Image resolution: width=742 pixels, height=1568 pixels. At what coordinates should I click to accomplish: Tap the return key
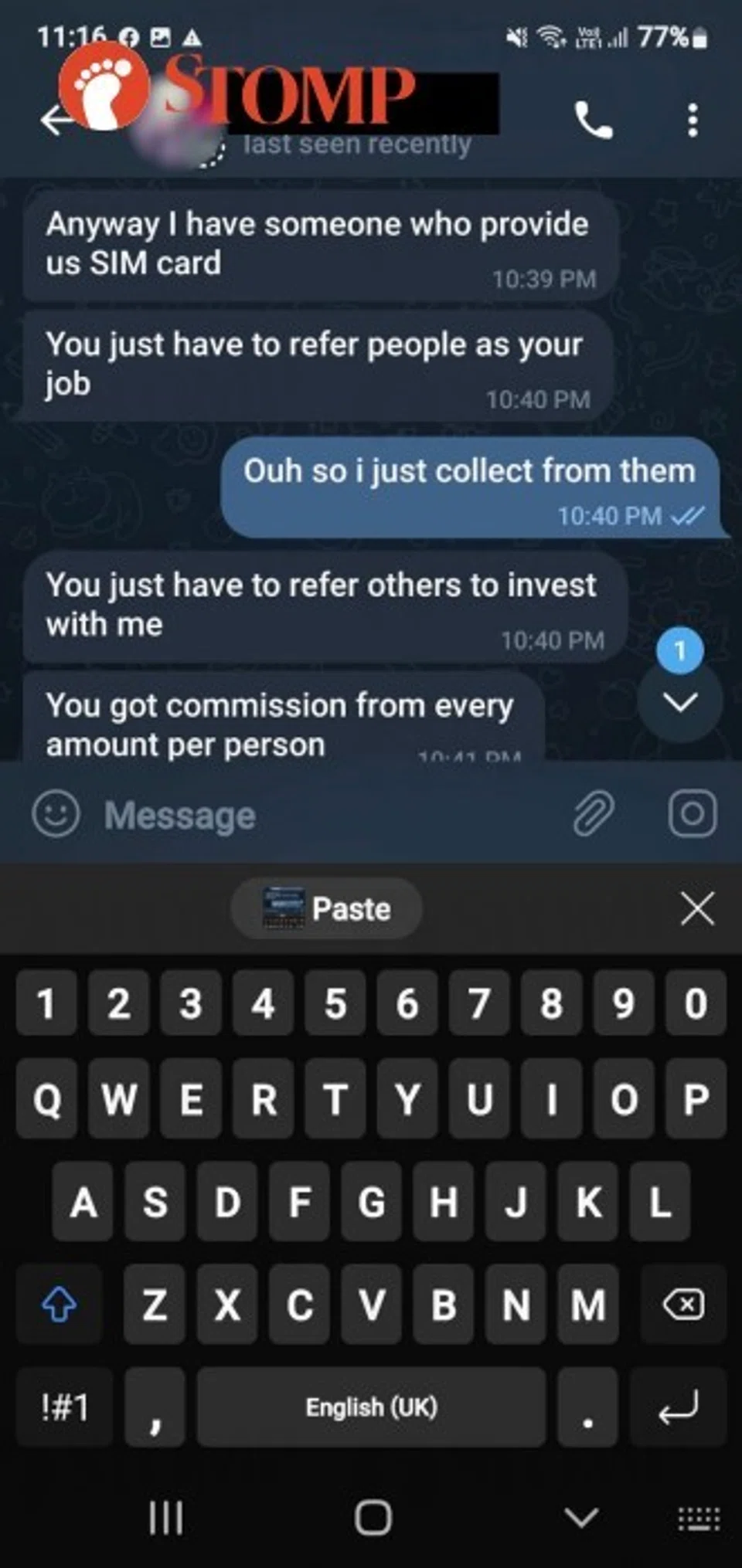(678, 1407)
